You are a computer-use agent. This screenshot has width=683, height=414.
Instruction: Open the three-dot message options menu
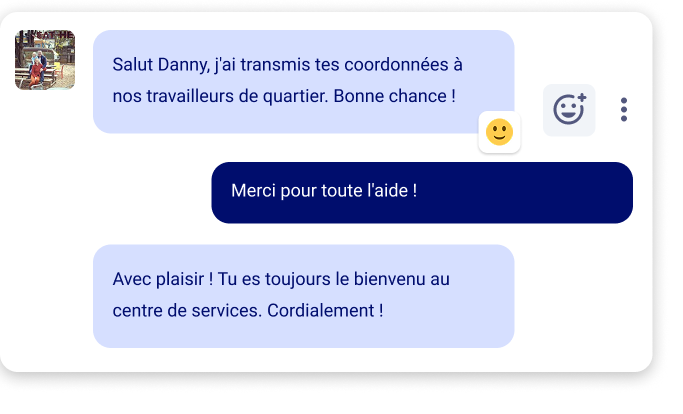(x=624, y=110)
